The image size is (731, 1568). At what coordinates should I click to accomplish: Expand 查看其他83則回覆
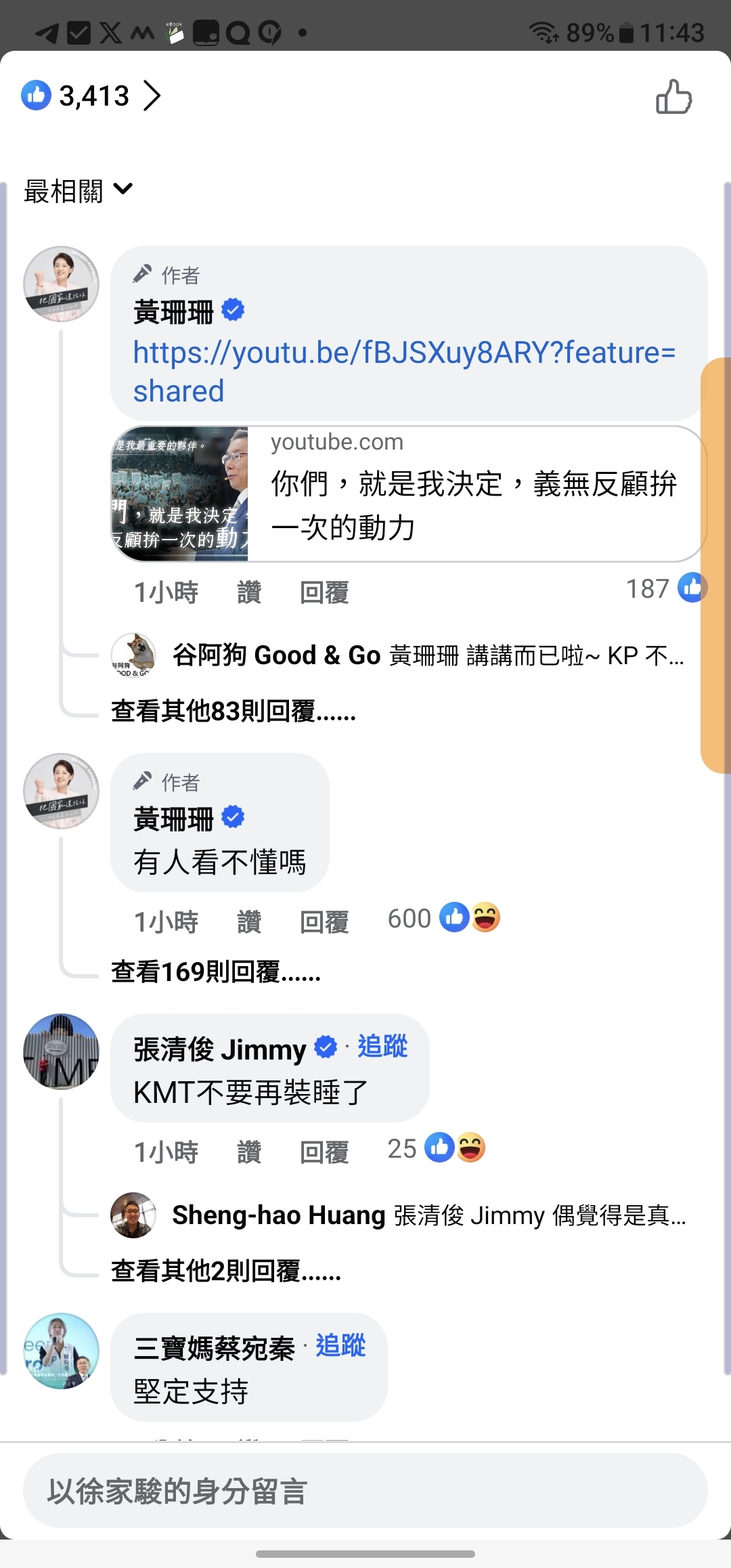tap(234, 712)
